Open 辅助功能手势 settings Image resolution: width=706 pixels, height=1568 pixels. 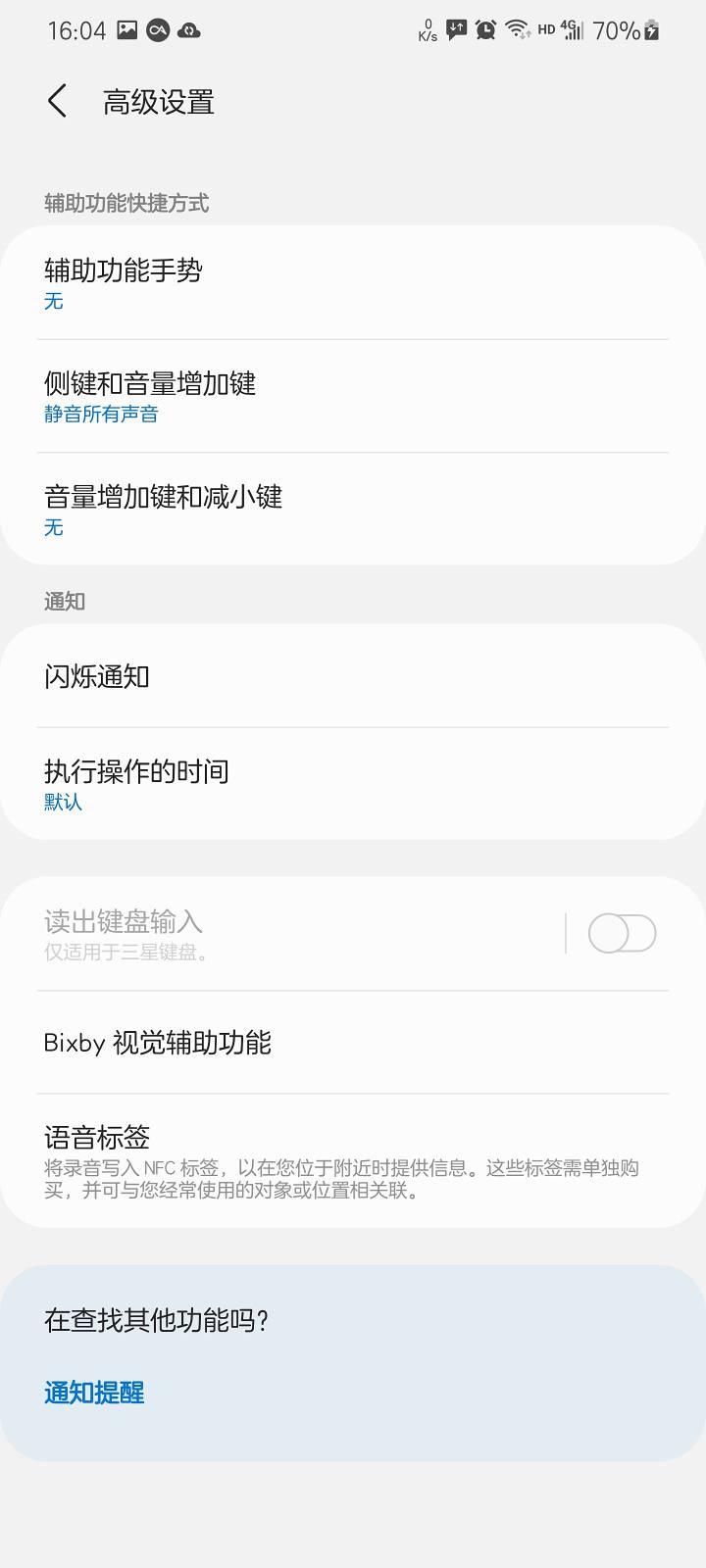pyautogui.click(x=353, y=281)
